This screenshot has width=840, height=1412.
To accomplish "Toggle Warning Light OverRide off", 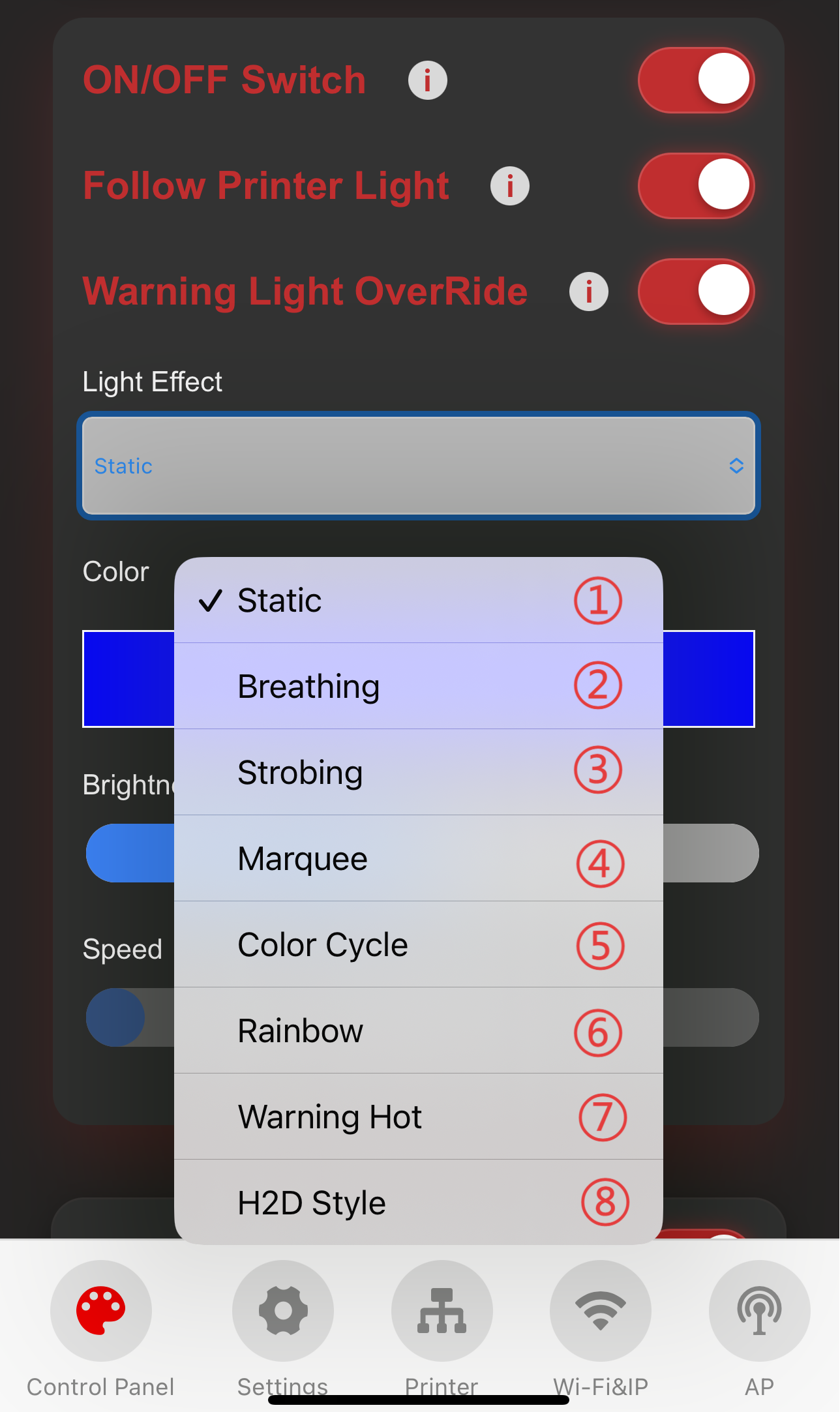I will pos(696,292).
